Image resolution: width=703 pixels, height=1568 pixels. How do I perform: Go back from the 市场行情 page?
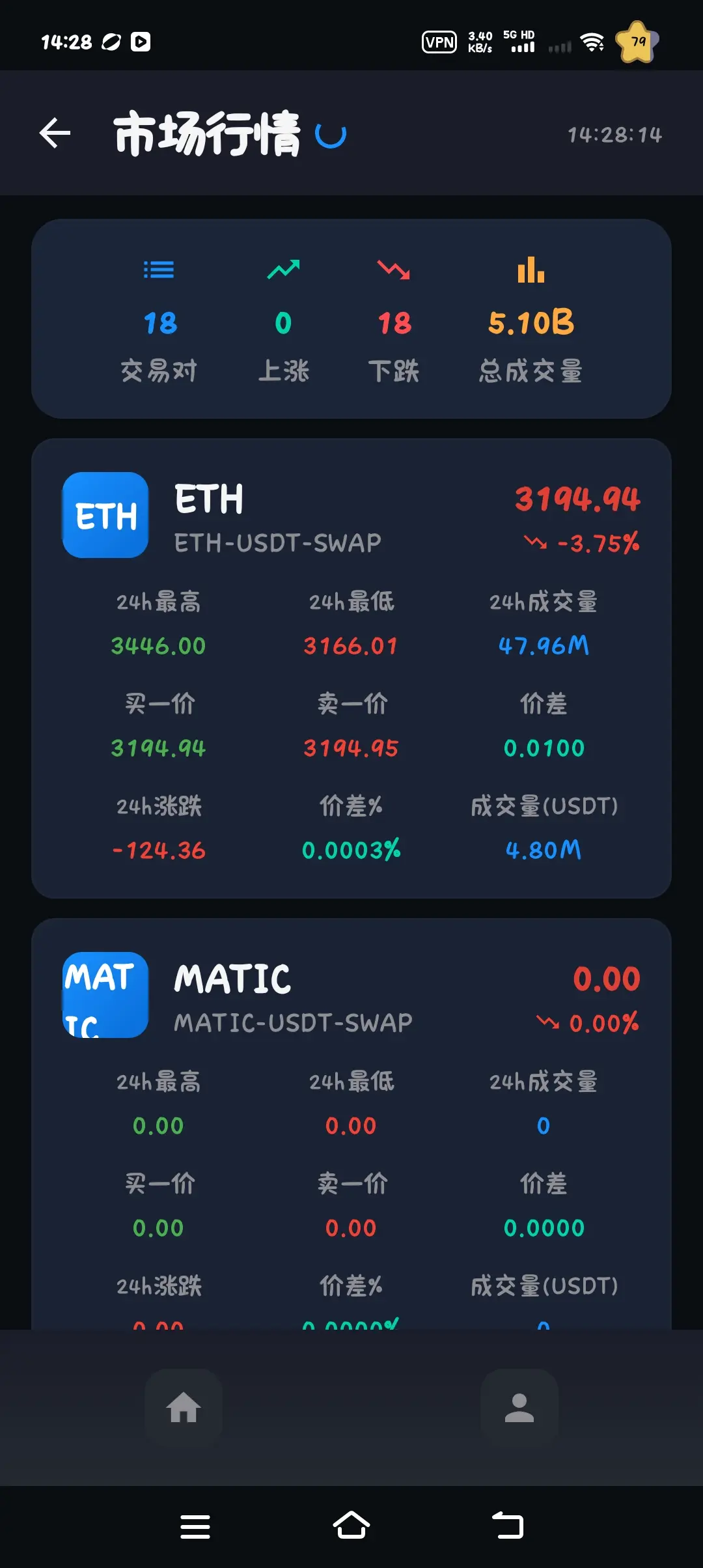point(55,133)
